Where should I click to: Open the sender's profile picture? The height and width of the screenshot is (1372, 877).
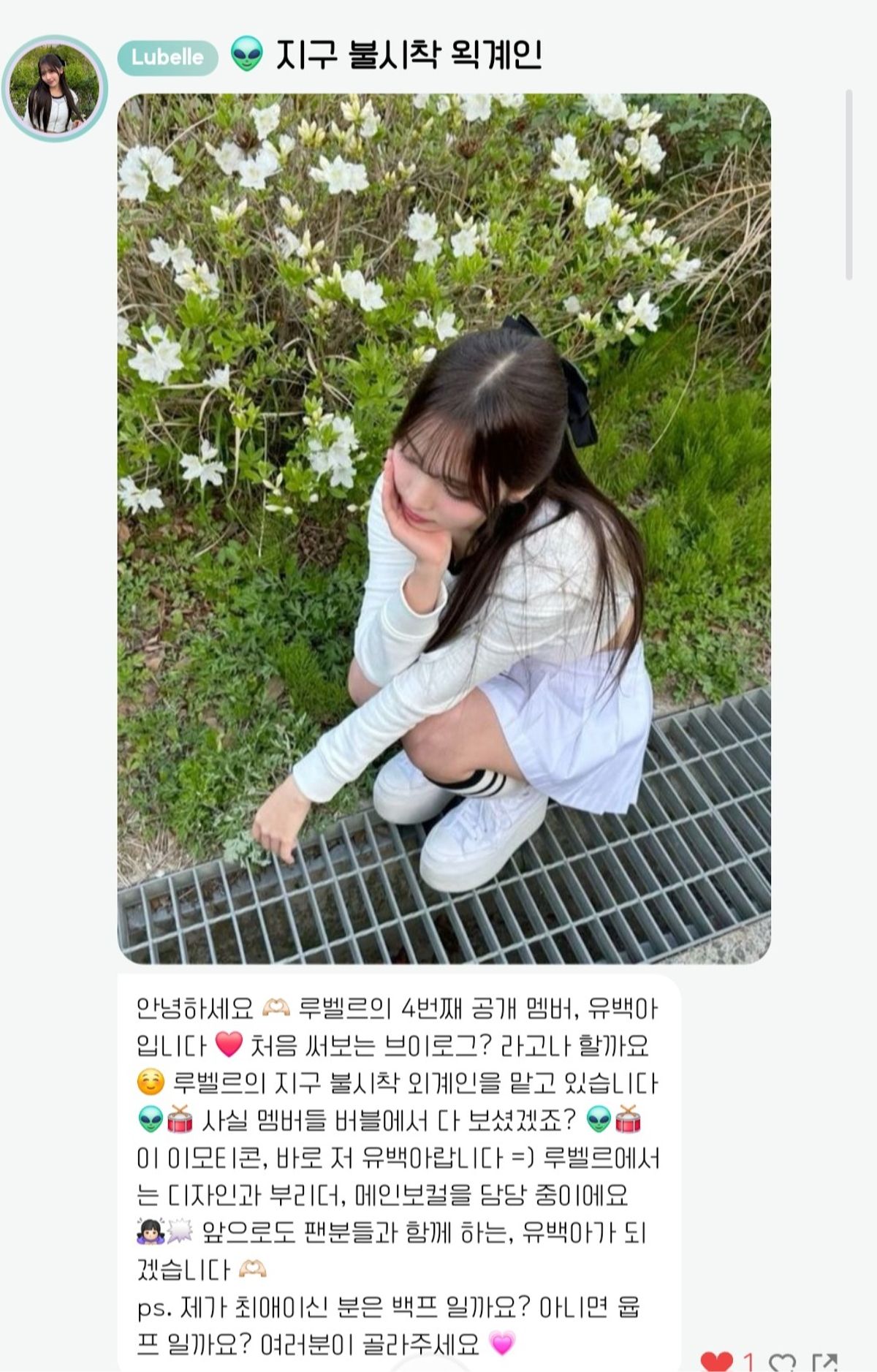click(x=55, y=88)
